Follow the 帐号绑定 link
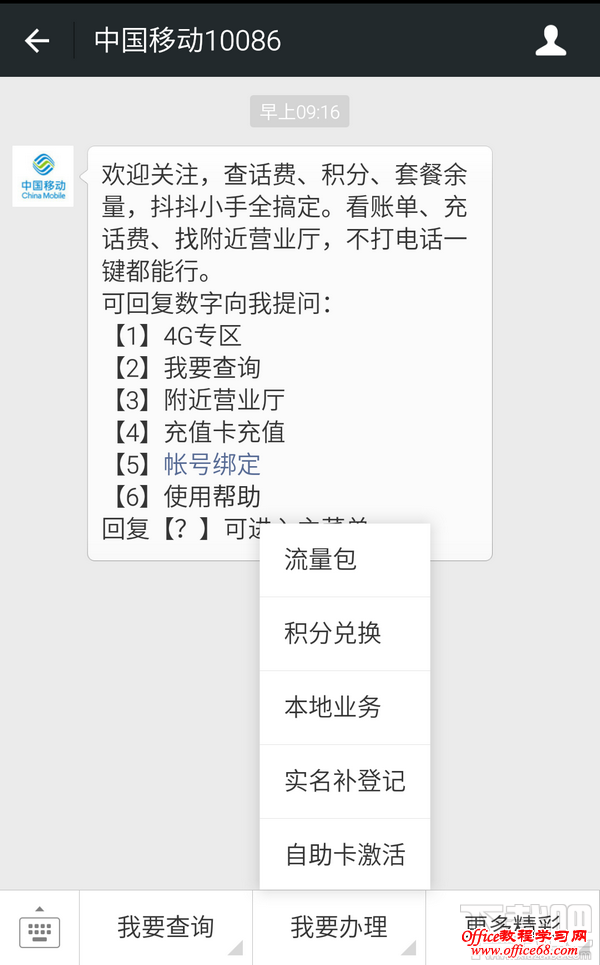 212,464
